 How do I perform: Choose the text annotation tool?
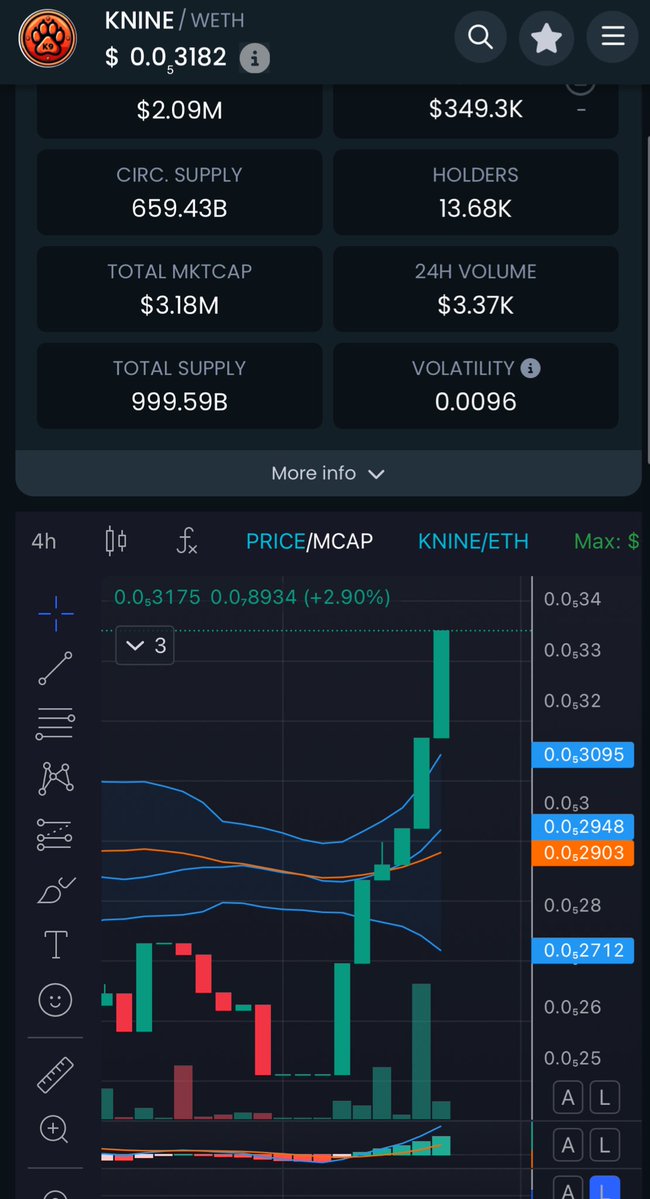(56, 944)
